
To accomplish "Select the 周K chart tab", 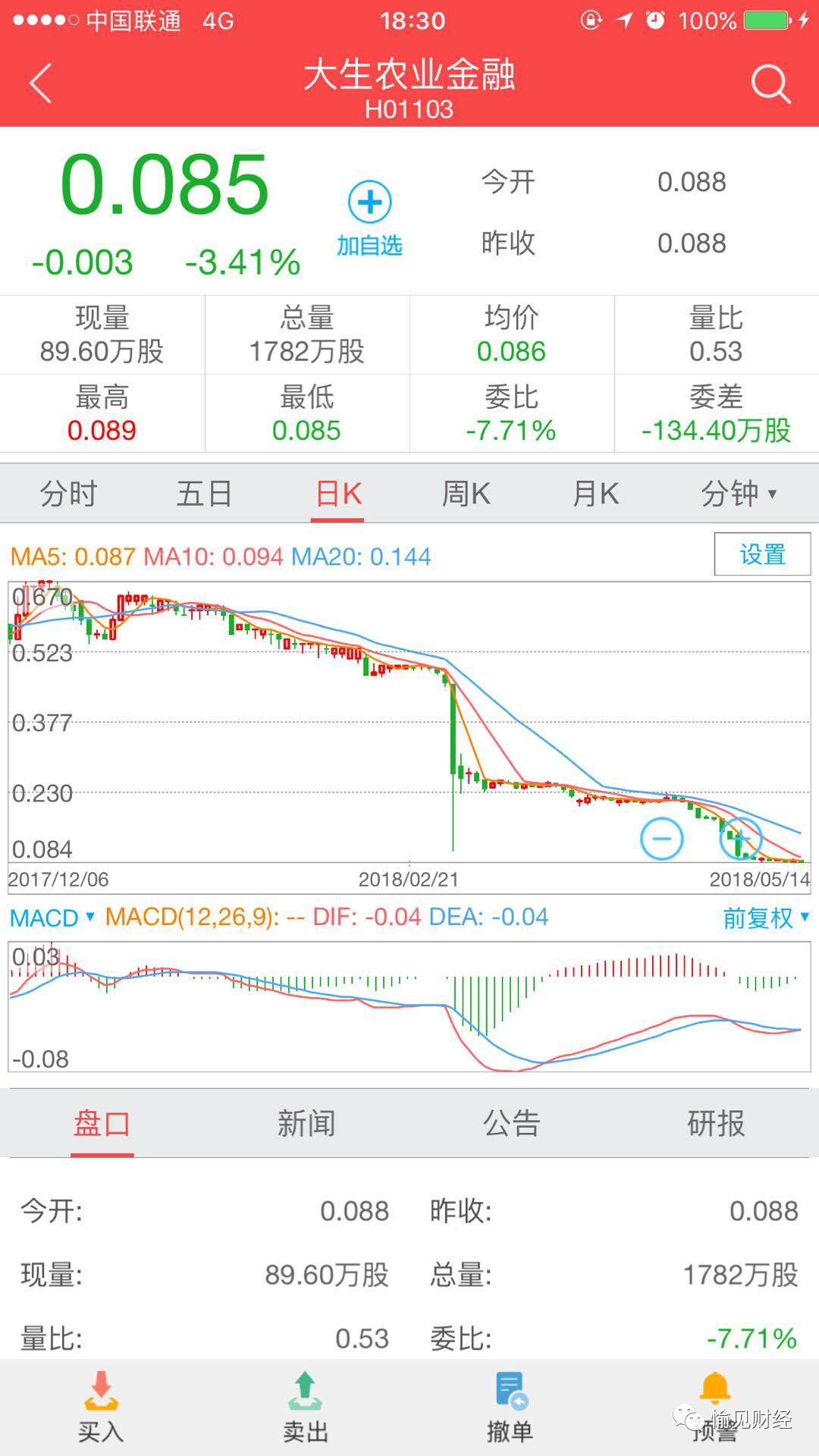I will [466, 494].
